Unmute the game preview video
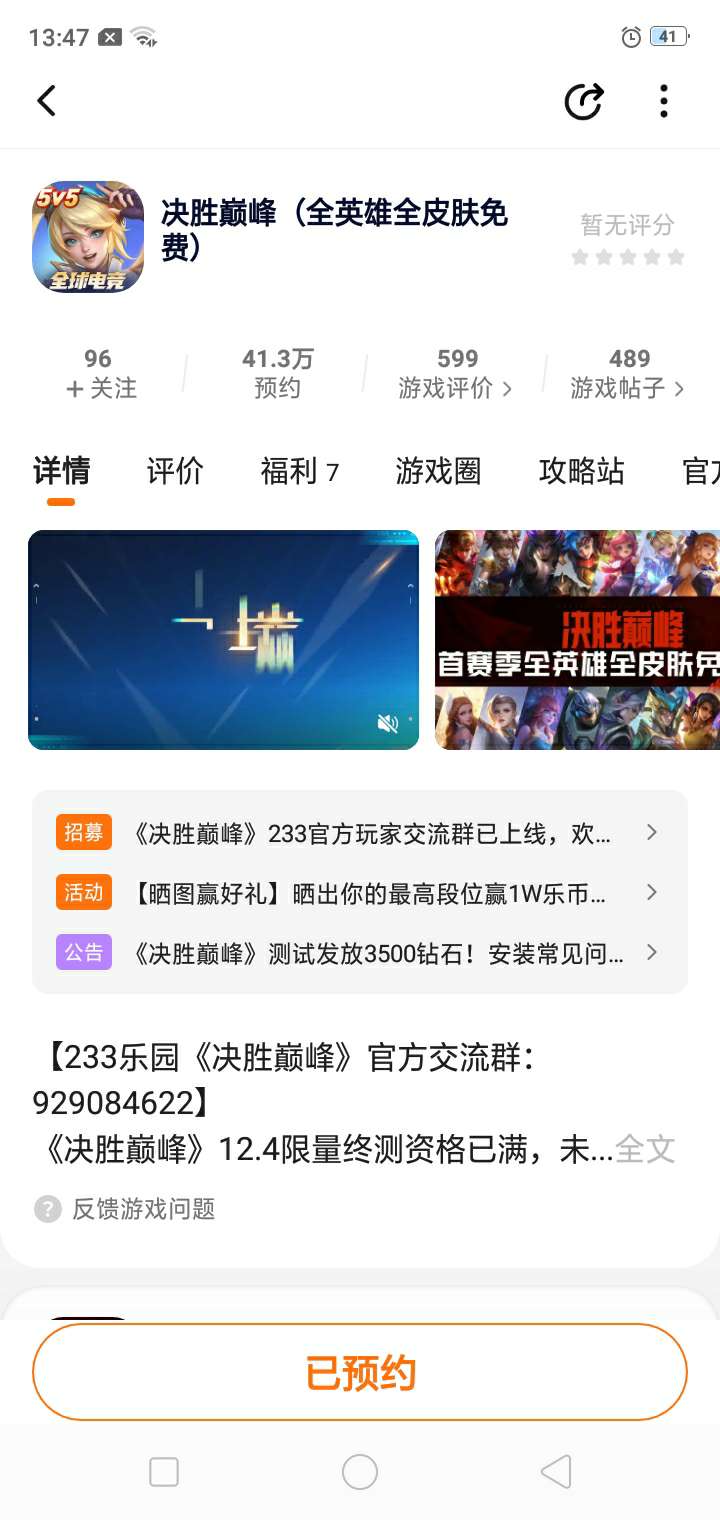This screenshot has height=1520, width=720. click(x=388, y=723)
